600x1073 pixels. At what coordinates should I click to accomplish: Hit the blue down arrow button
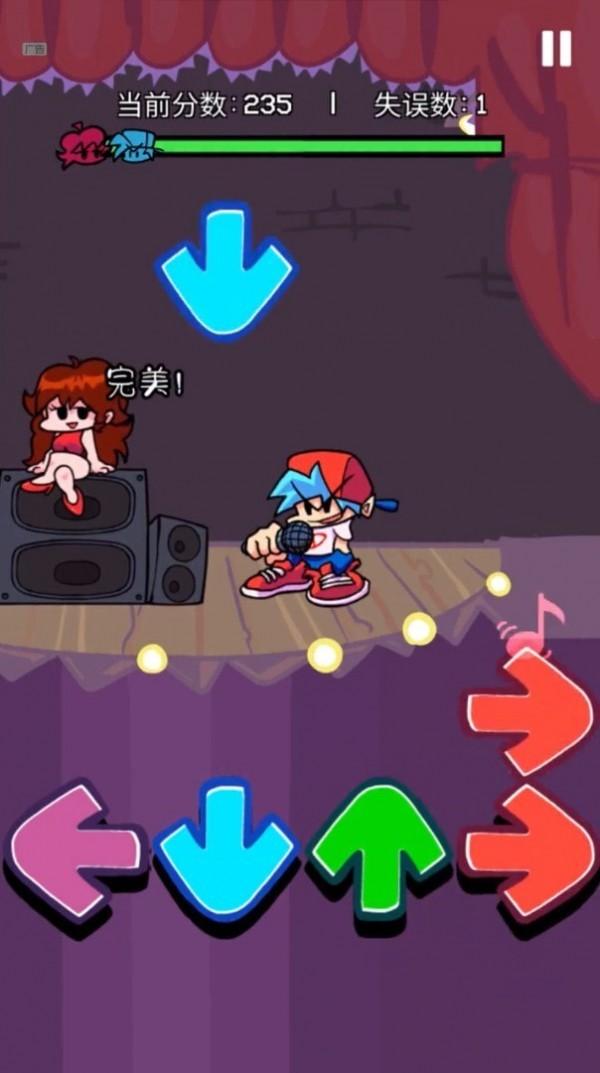coord(226,850)
